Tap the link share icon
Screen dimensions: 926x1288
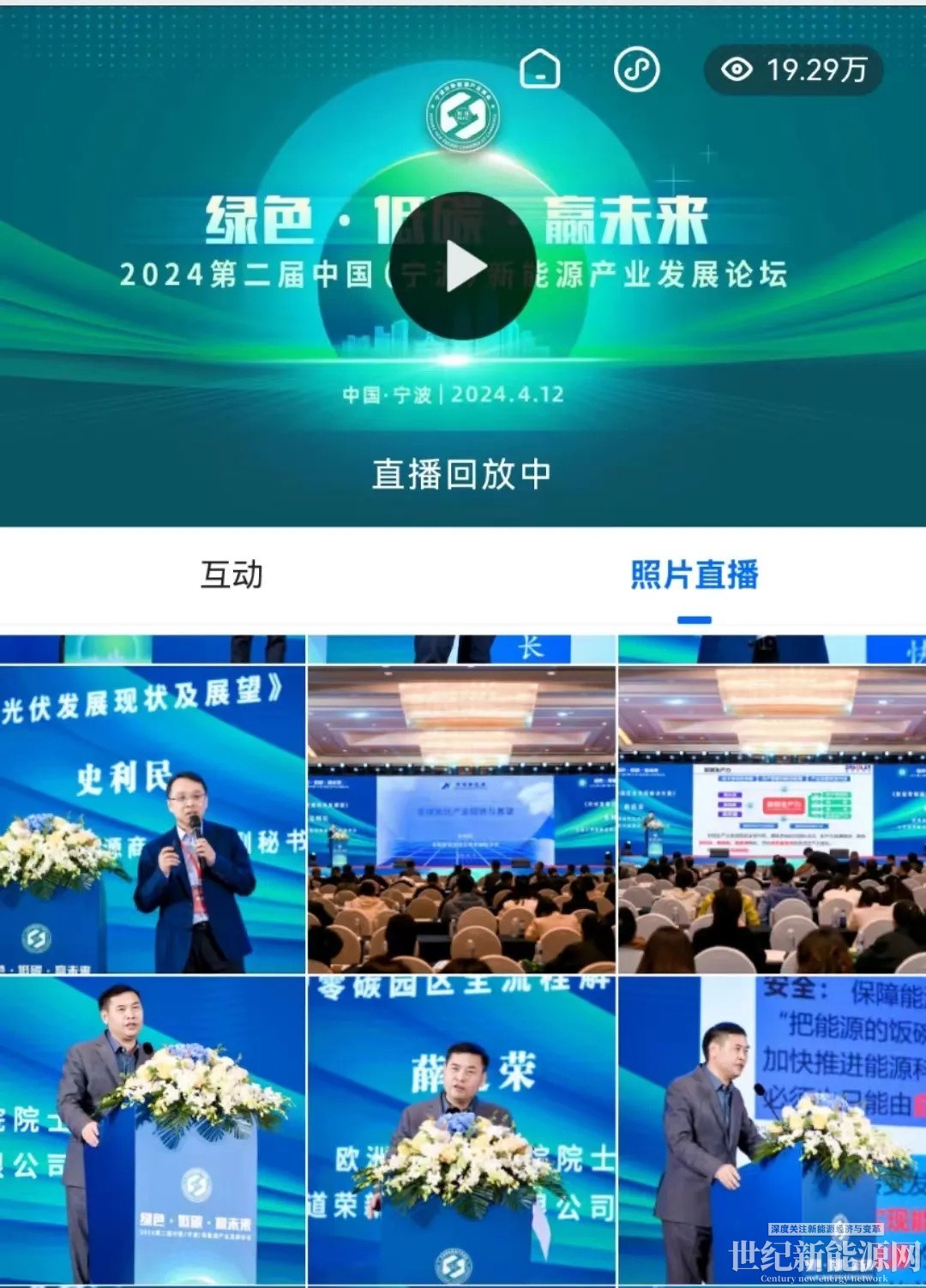[637, 69]
